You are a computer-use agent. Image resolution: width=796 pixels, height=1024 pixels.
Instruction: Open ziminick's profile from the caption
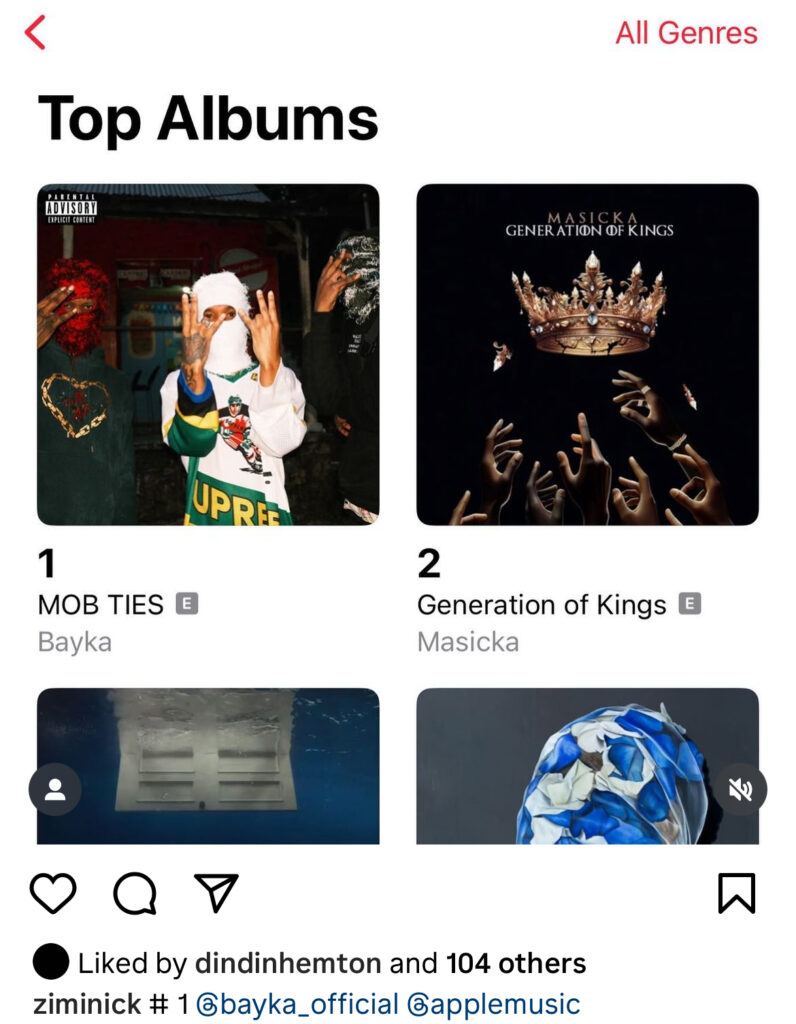(x=88, y=1004)
